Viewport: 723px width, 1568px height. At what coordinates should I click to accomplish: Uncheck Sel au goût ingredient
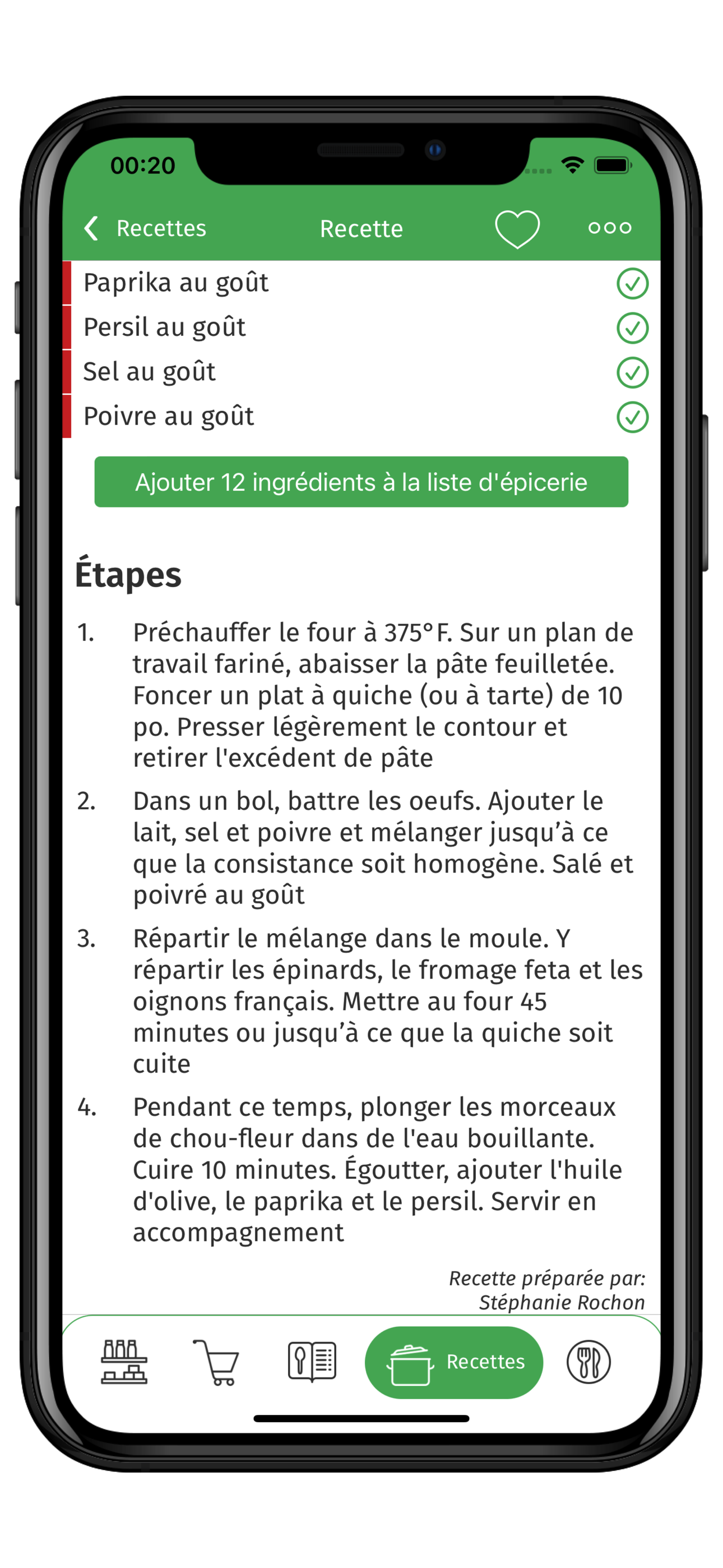coord(632,372)
